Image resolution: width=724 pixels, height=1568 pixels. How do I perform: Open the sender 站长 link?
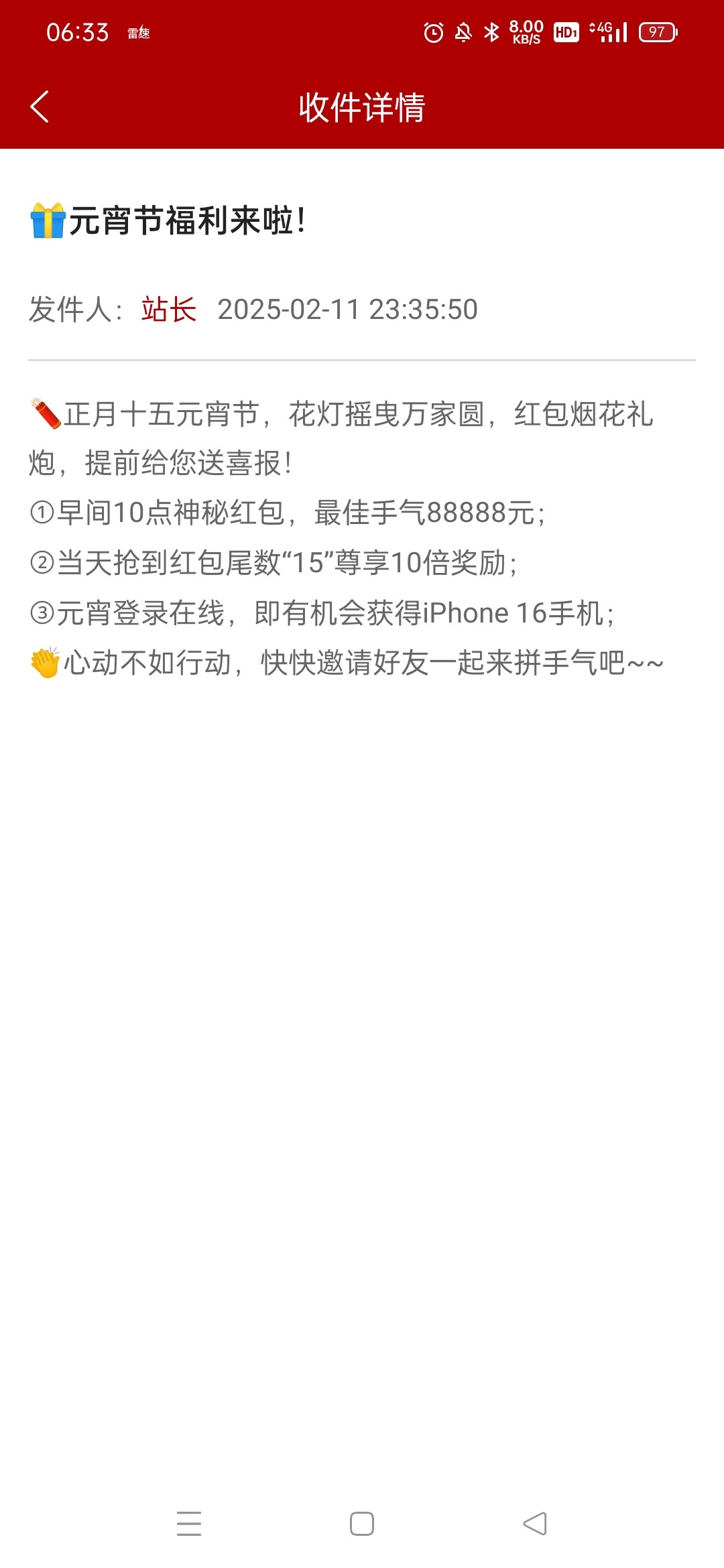(x=168, y=310)
